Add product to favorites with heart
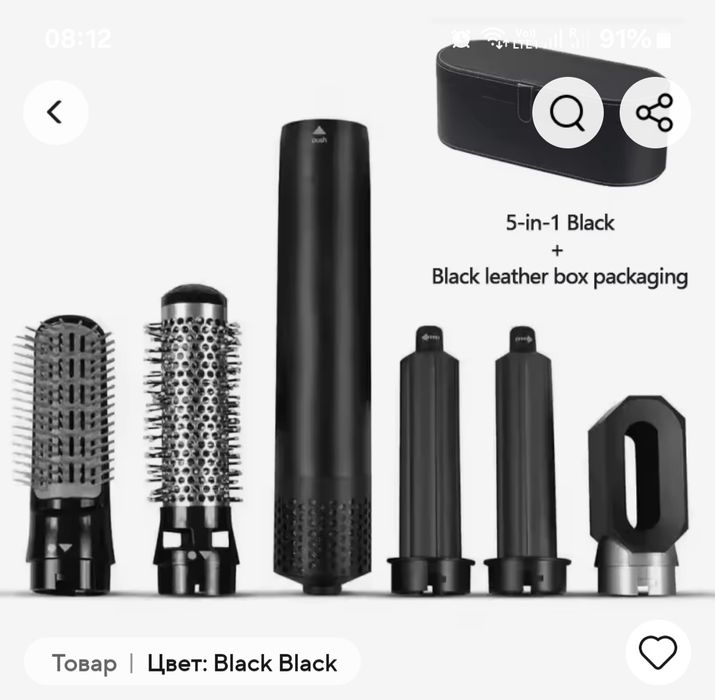This screenshot has height=700, width=715. click(657, 653)
